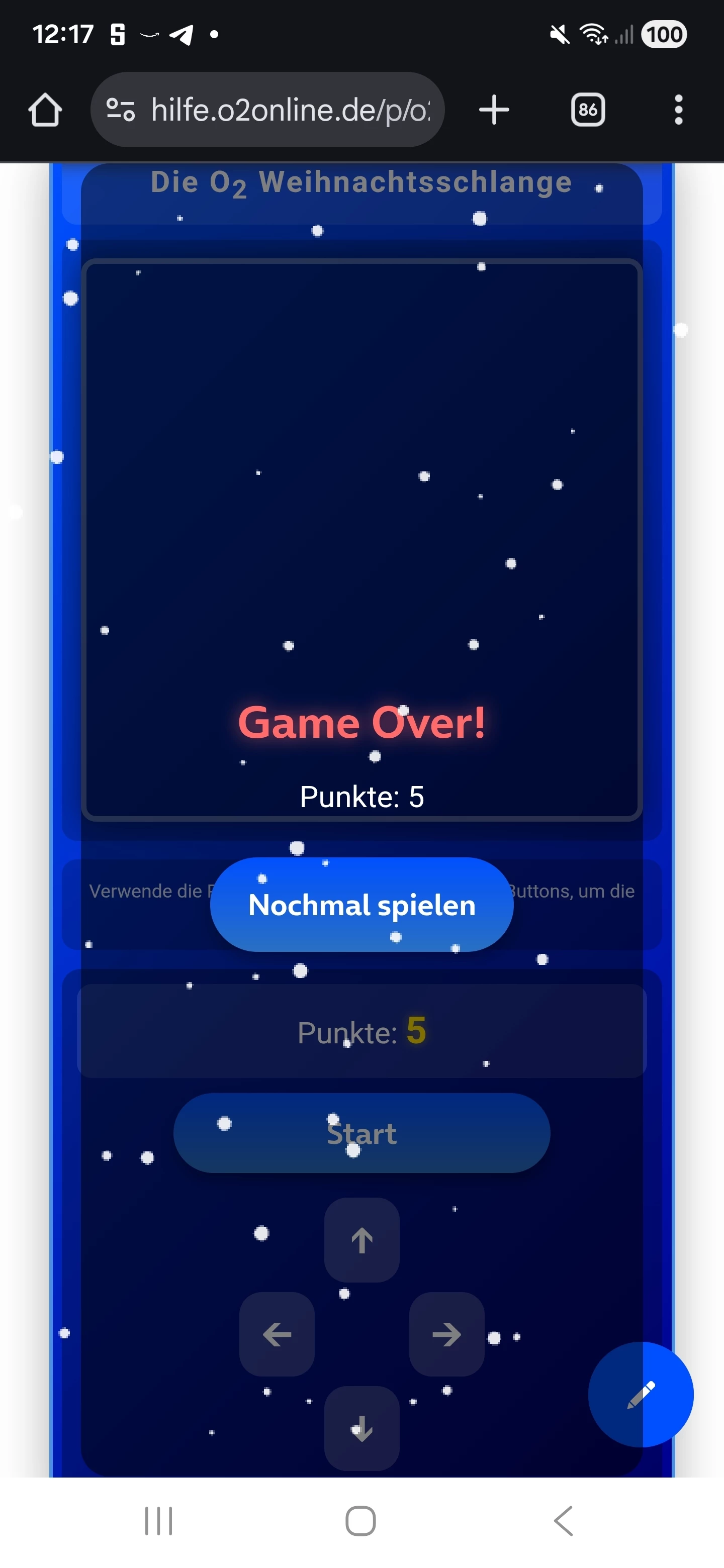Tap the right arrow control
The height and width of the screenshot is (1568, 724).
446,1334
